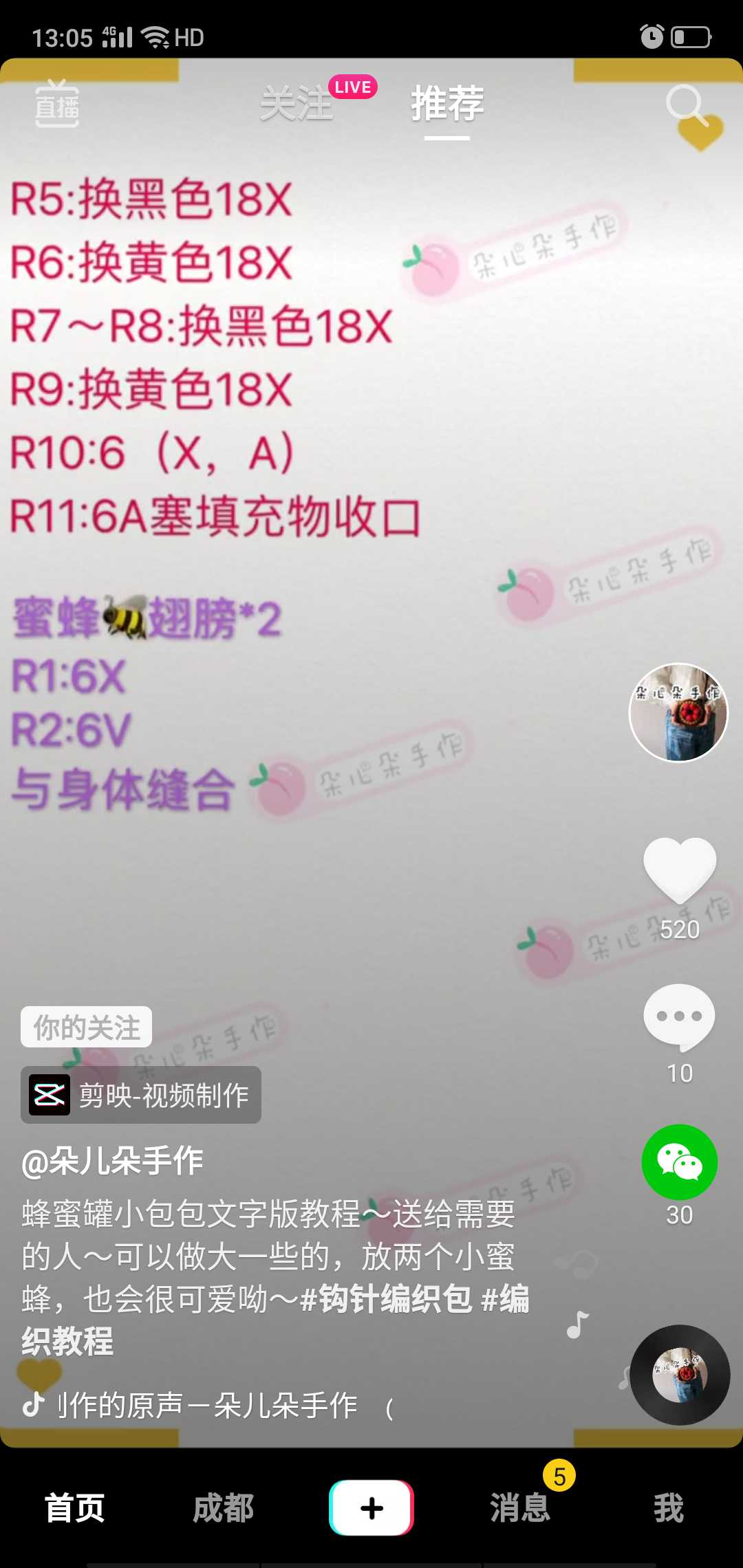Create a new video with plus button

tap(371, 1508)
